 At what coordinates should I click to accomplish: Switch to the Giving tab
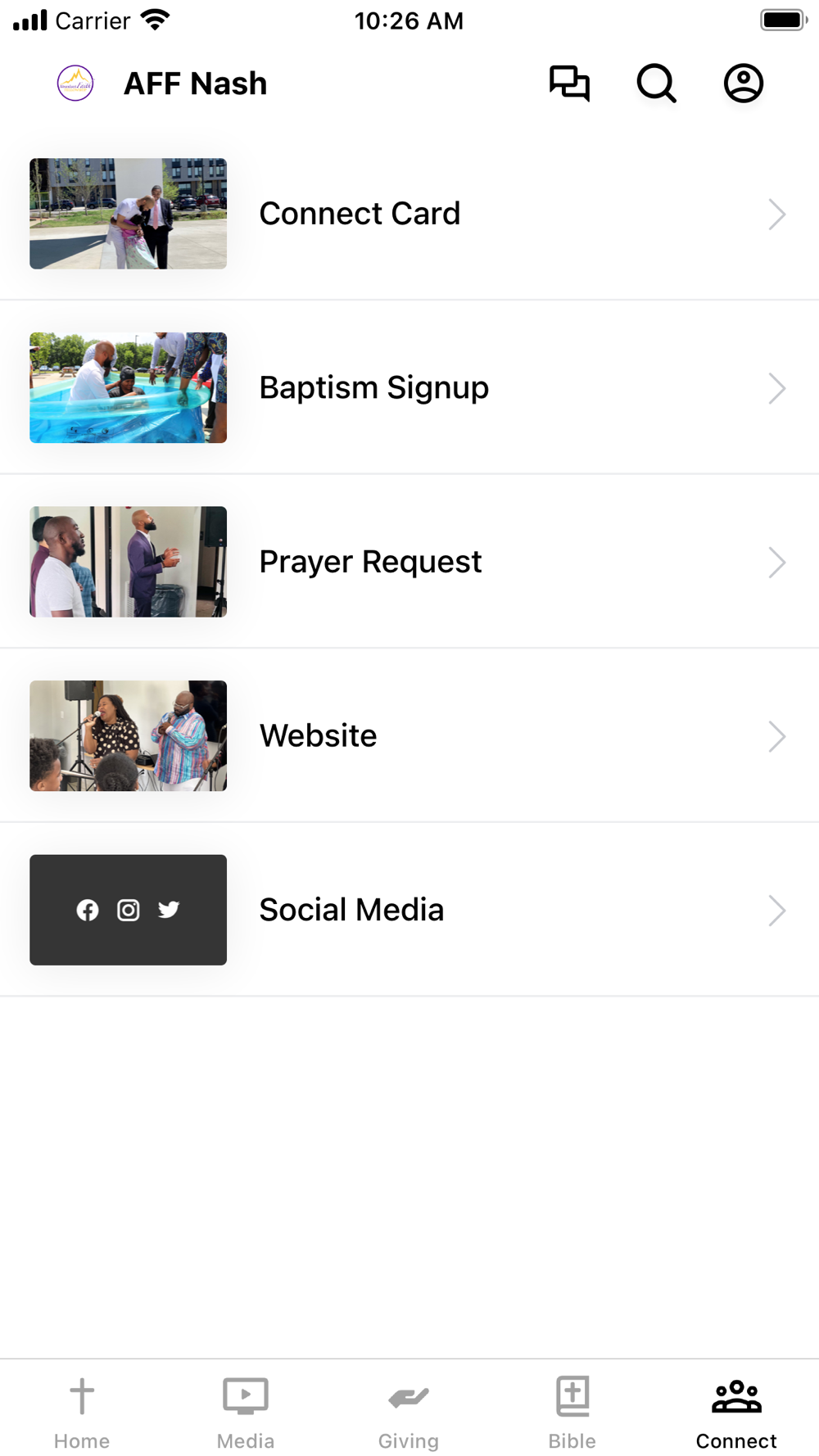pyautogui.click(x=409, y=1412)
